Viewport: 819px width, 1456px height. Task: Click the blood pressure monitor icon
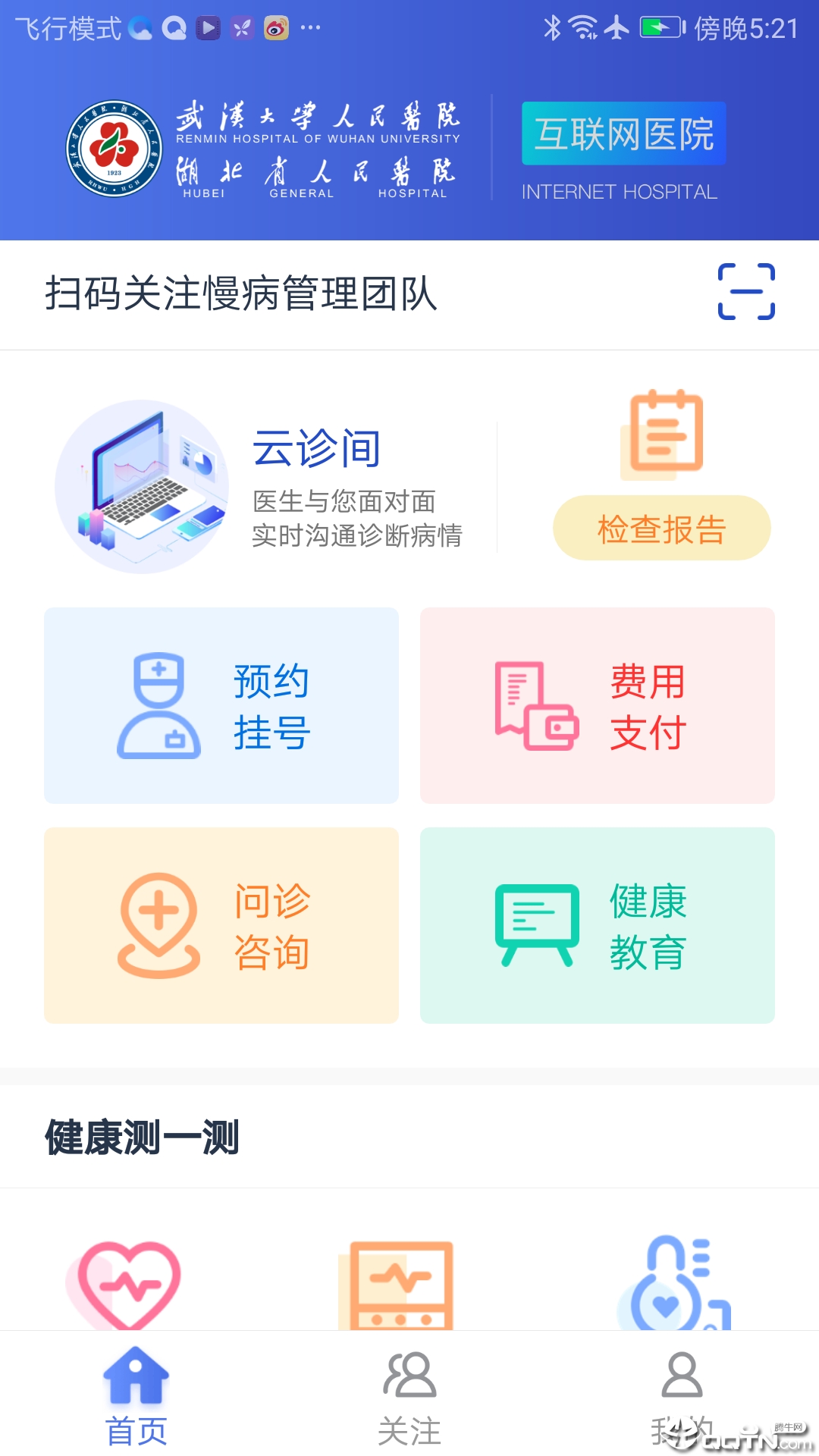(402, 1282)
